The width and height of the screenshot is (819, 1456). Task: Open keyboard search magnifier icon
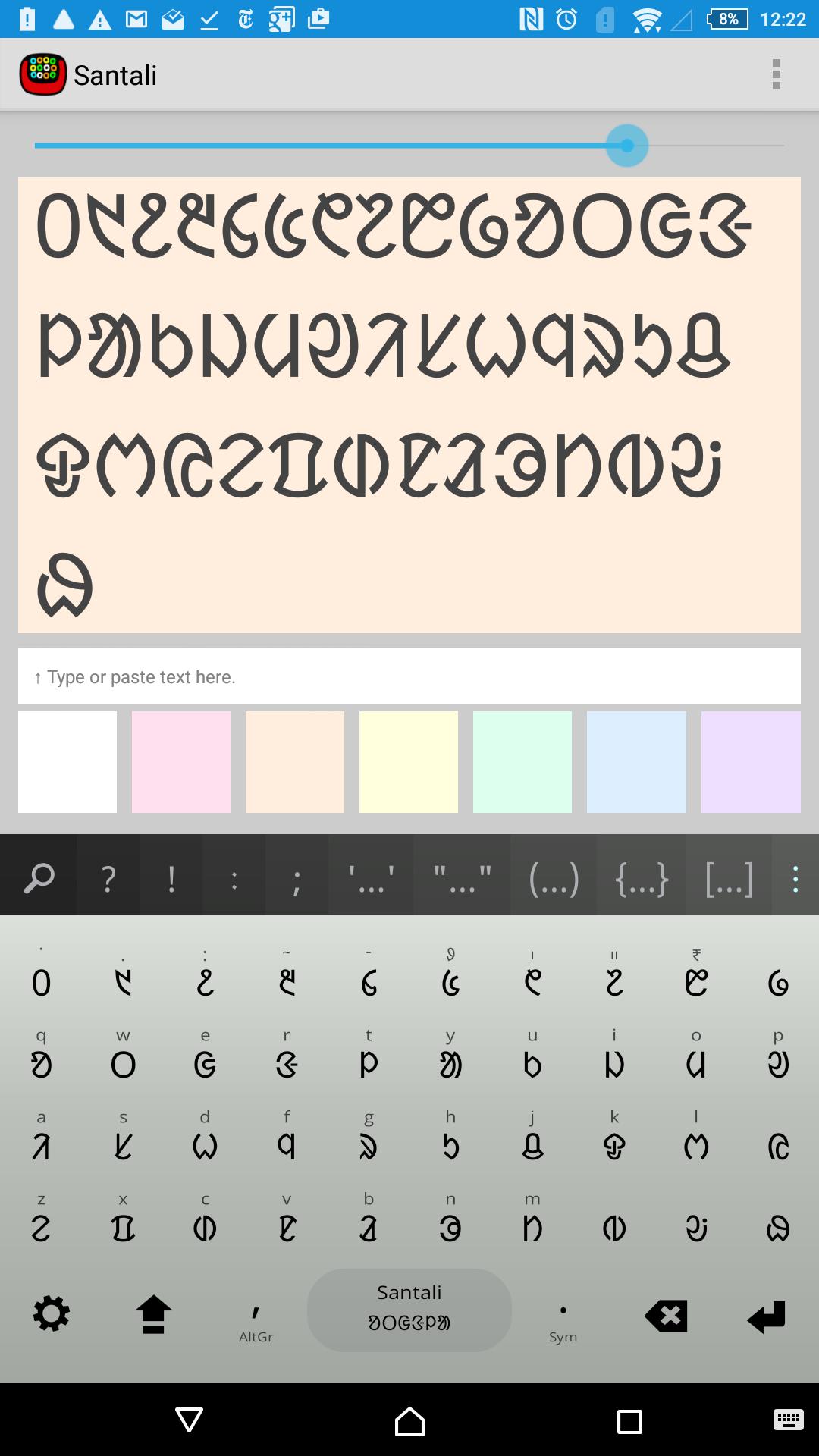pos(39,878)
